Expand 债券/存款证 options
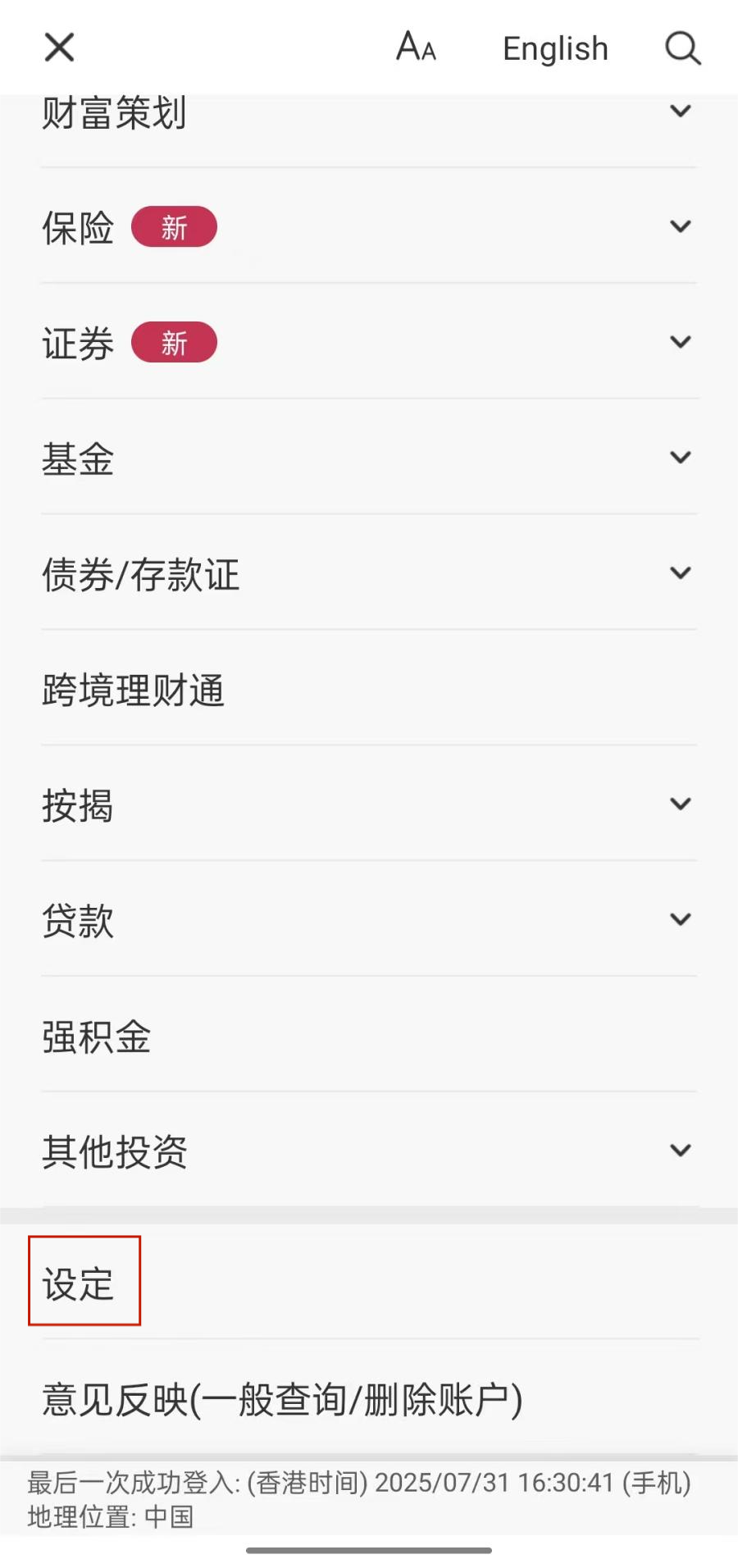 (680, 574)
